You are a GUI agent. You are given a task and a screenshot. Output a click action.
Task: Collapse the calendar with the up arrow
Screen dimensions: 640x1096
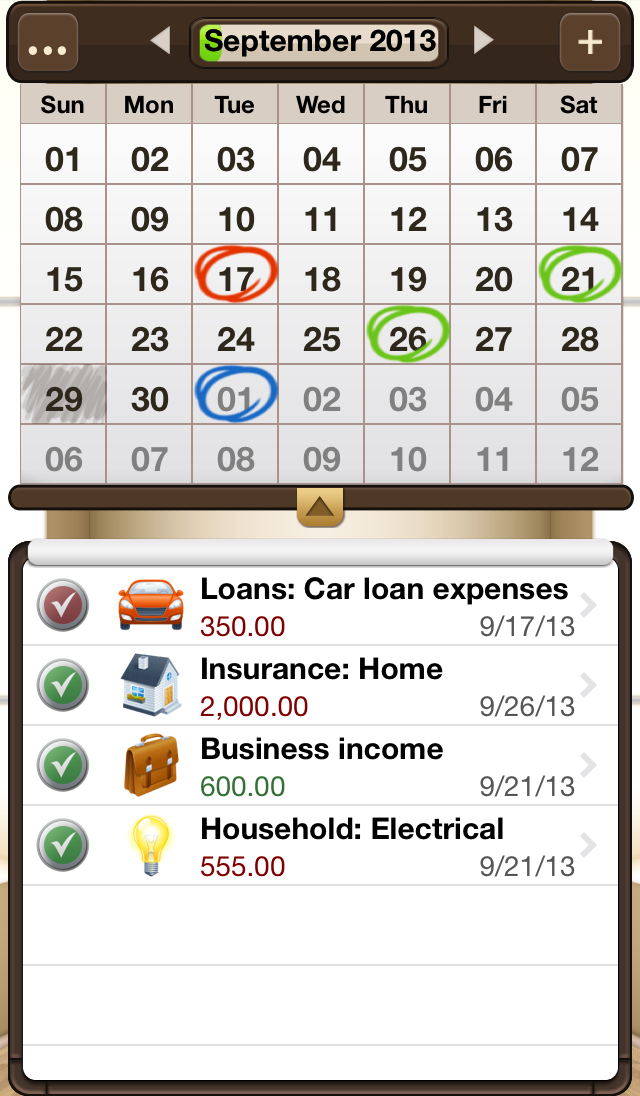tap(320, 505)
